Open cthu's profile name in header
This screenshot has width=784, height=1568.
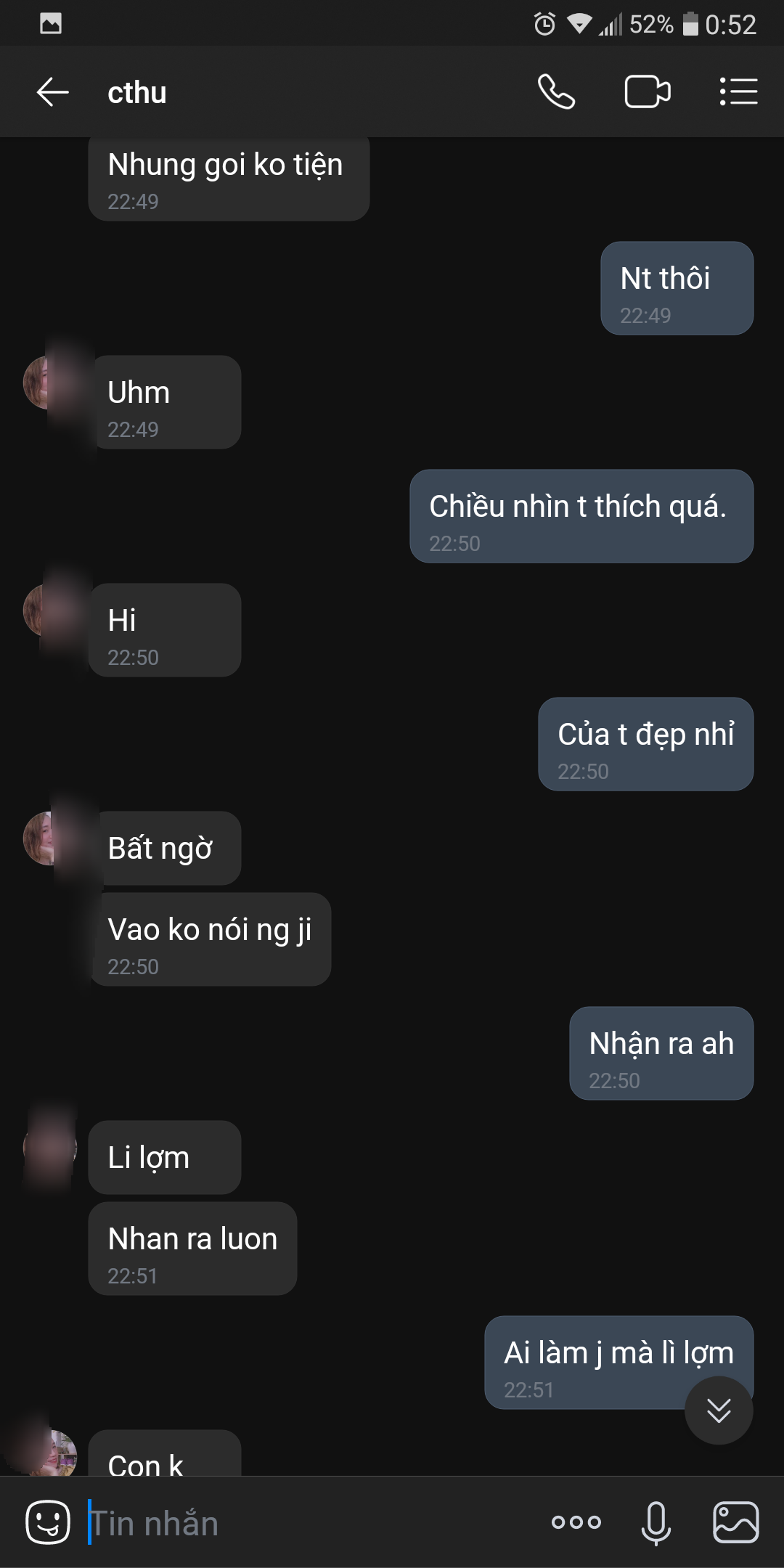[137, 93]
